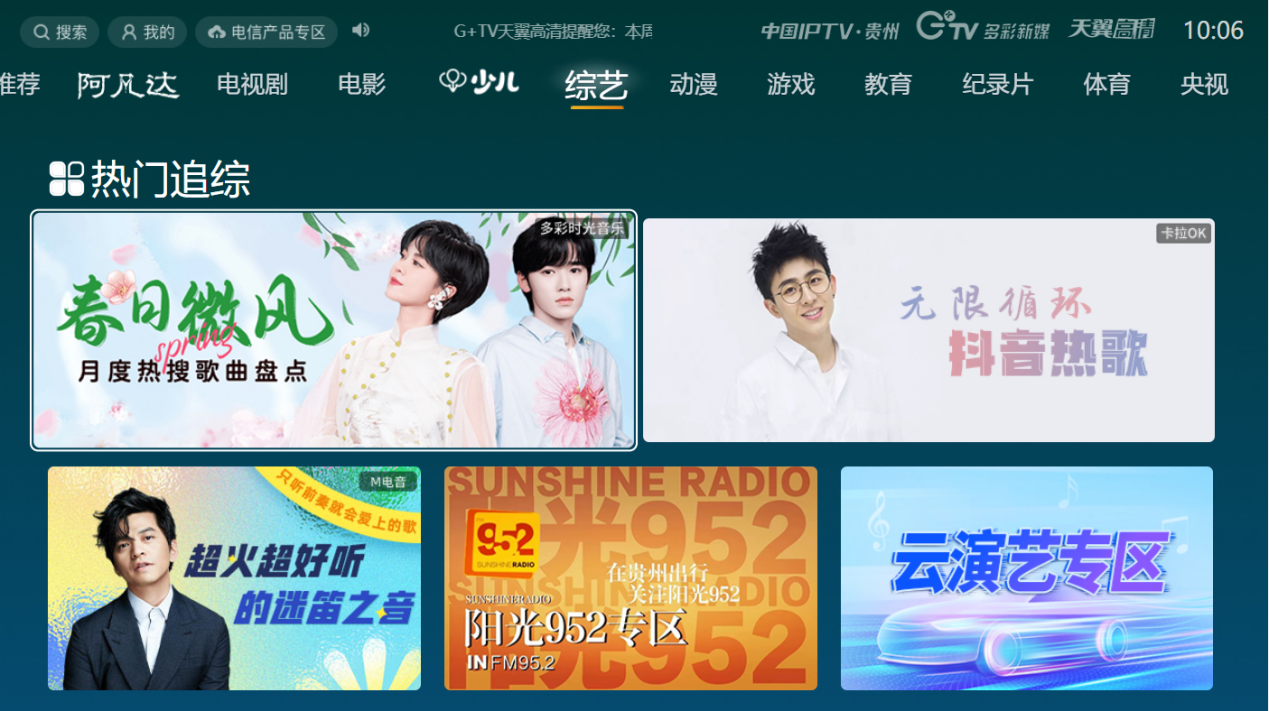Open the 阳光952专区 radio card

630,578
